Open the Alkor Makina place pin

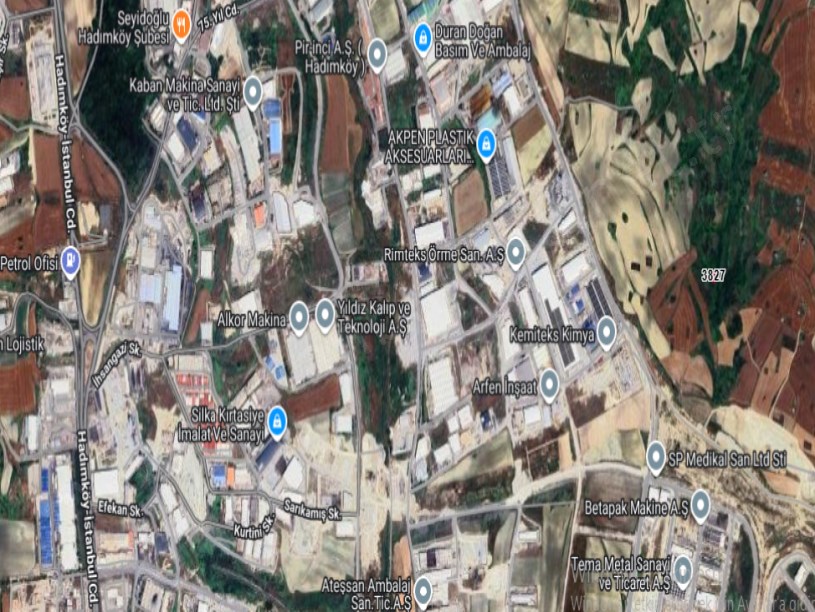coord(298,318)
